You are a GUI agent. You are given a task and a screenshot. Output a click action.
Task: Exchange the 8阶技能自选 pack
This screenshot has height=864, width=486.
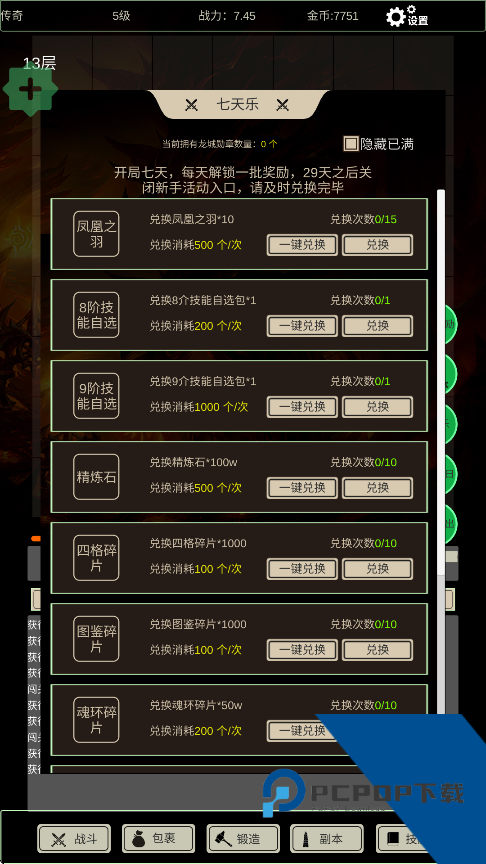[x=377, y=326]
